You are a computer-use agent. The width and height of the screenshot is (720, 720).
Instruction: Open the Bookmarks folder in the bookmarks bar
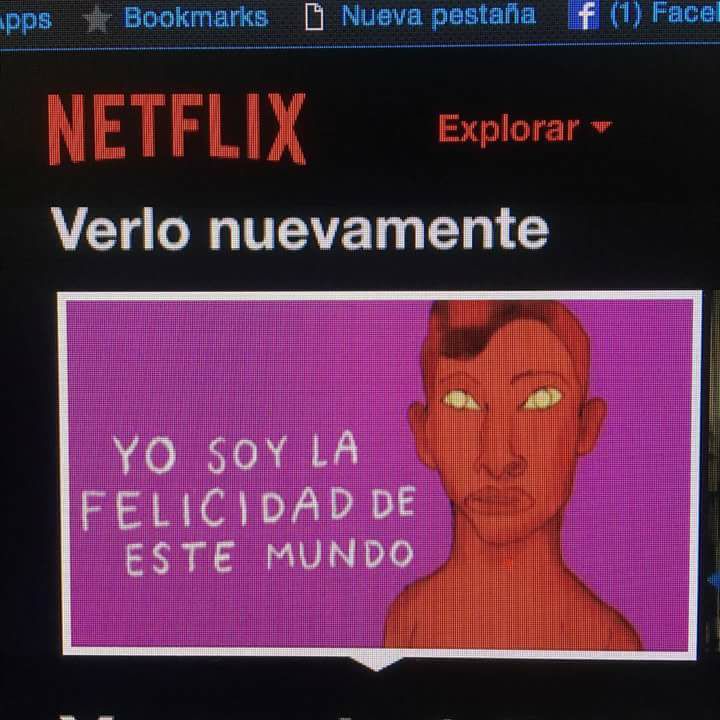click(x=177, y=17)
